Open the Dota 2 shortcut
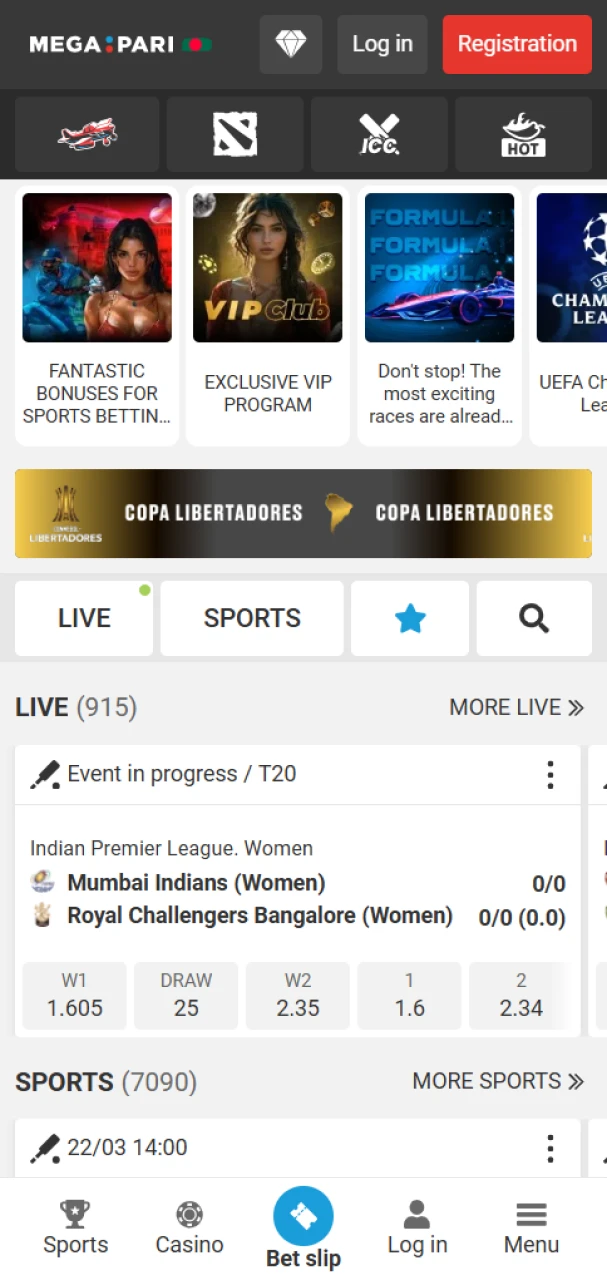607x1280 pixels. [x=235, y=134]
